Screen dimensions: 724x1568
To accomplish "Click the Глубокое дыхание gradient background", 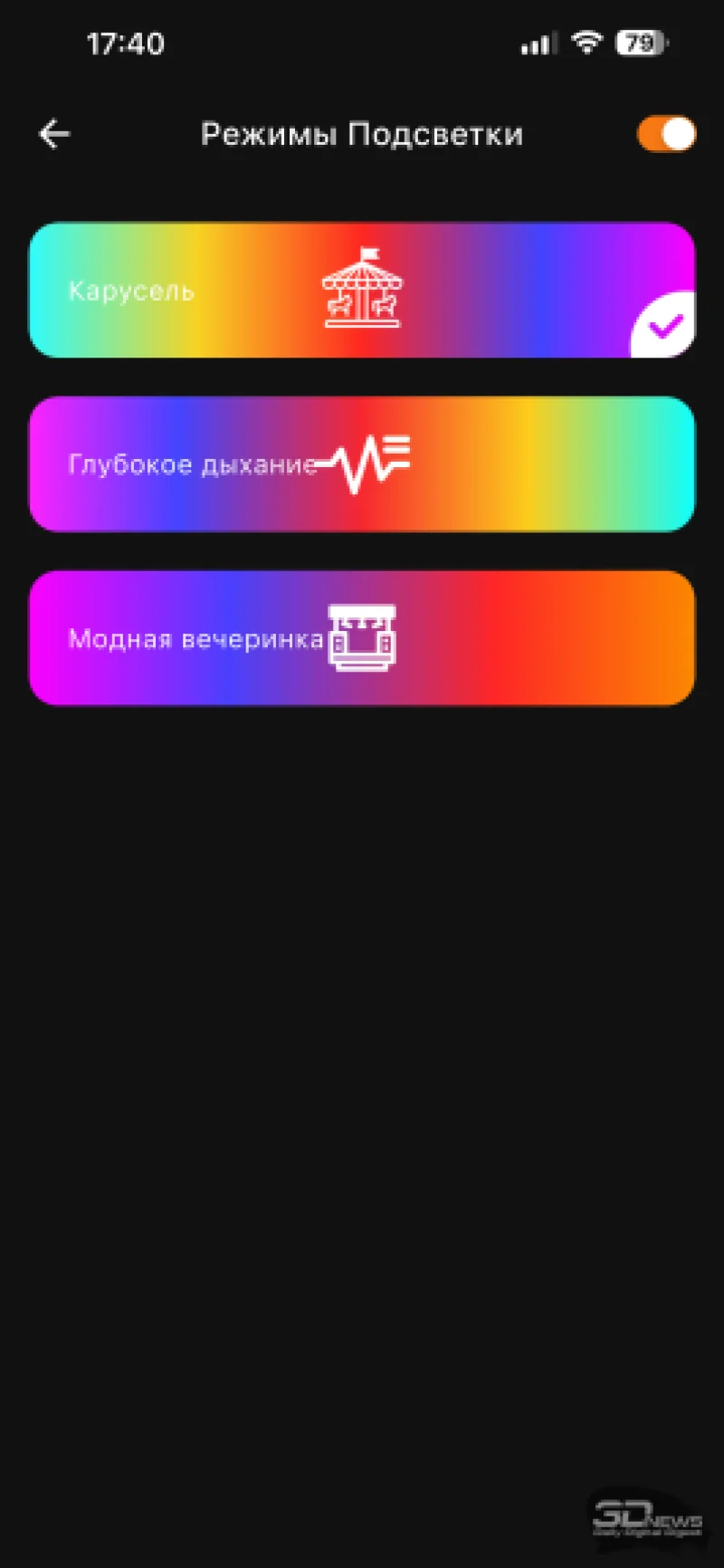I will 543,464.
